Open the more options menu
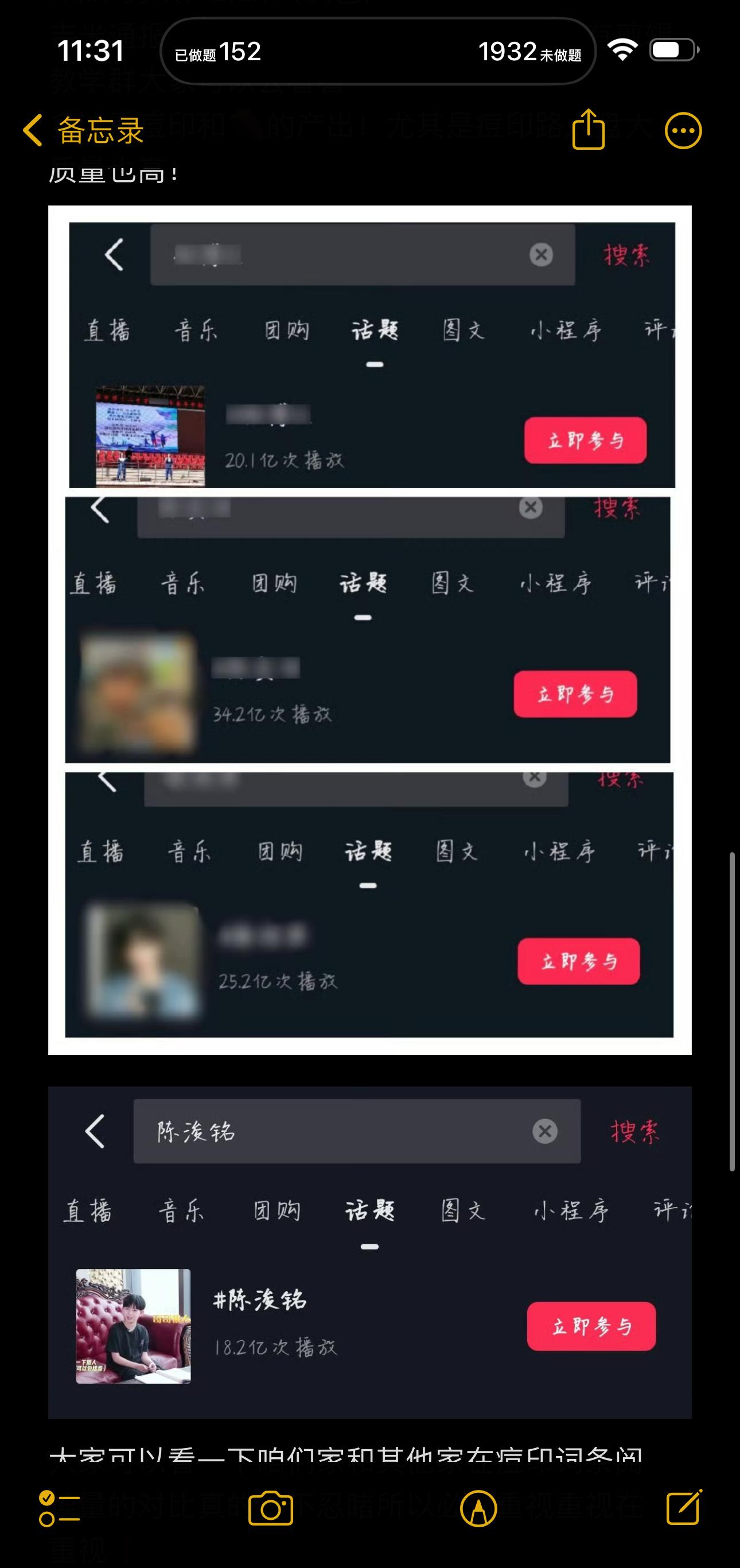 coord(683,130)
